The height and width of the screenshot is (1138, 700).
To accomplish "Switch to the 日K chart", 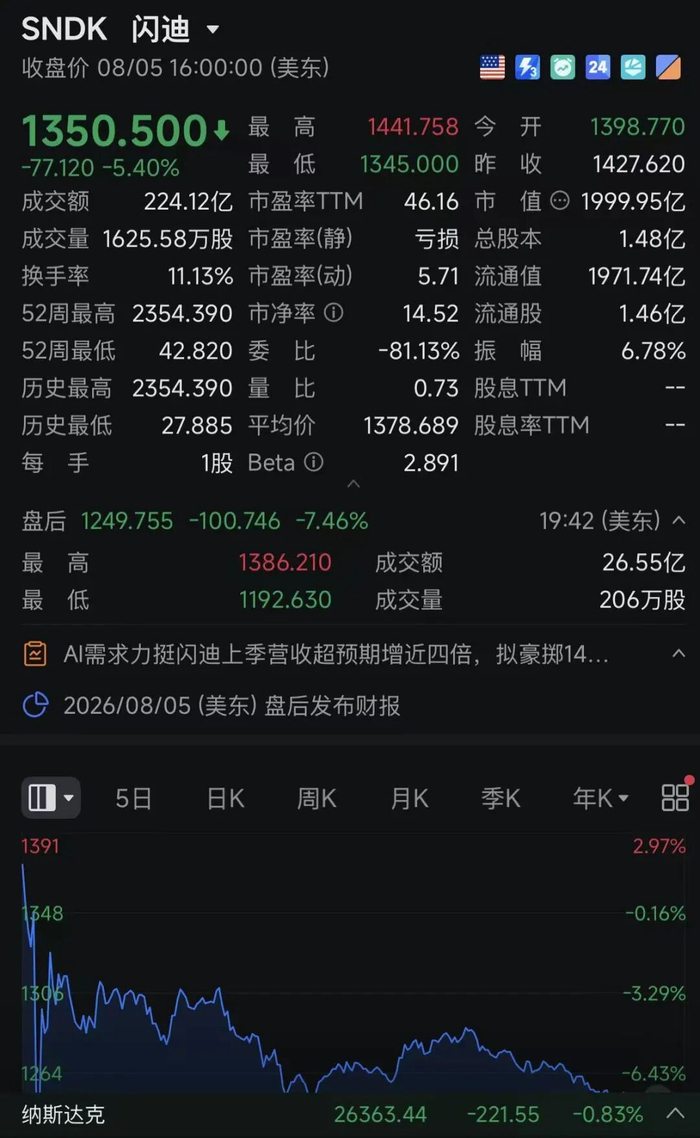I will point(225,798).
